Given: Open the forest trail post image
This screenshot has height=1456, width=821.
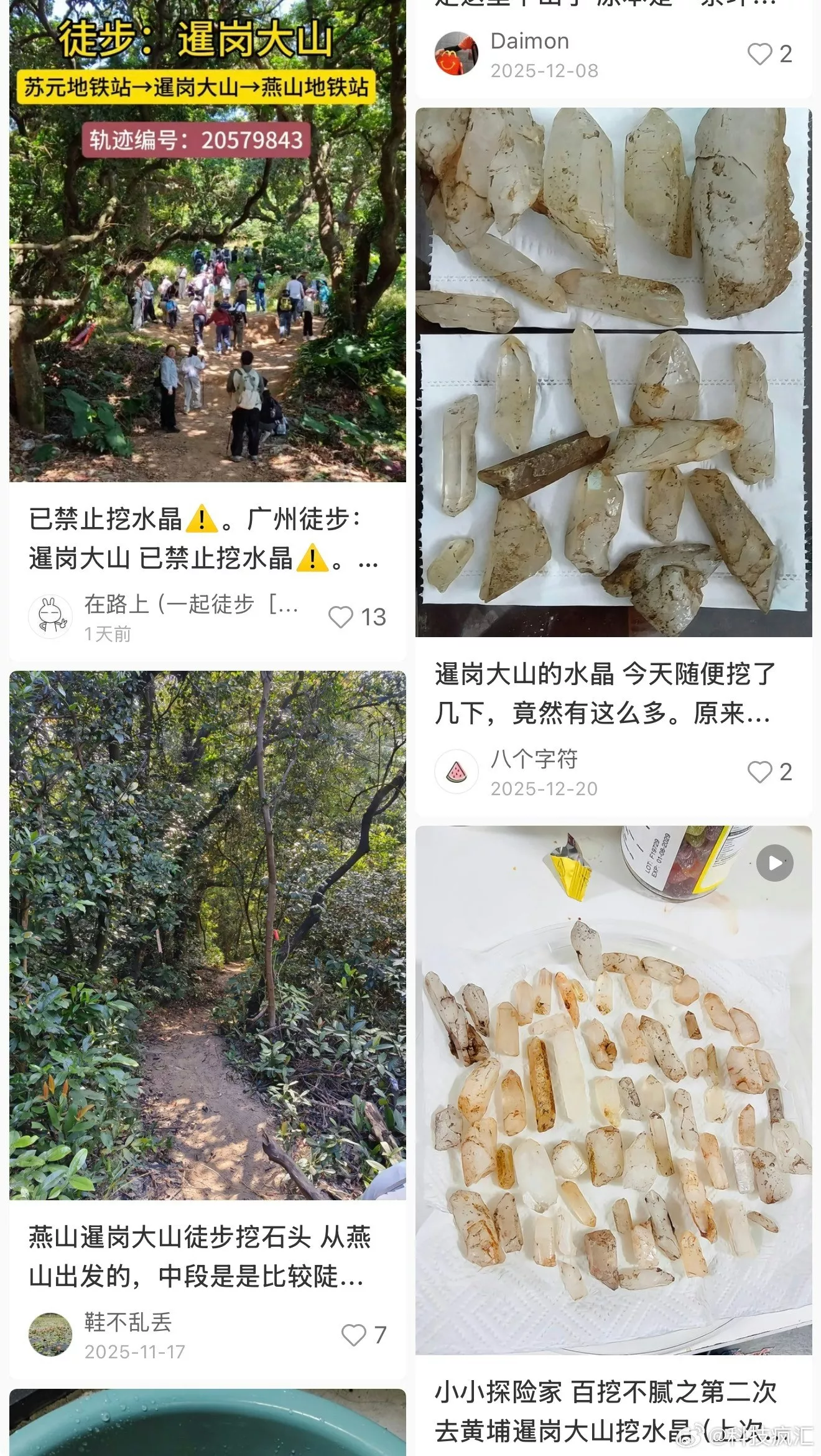Looking at the screenshot, I should coord(207,935).
